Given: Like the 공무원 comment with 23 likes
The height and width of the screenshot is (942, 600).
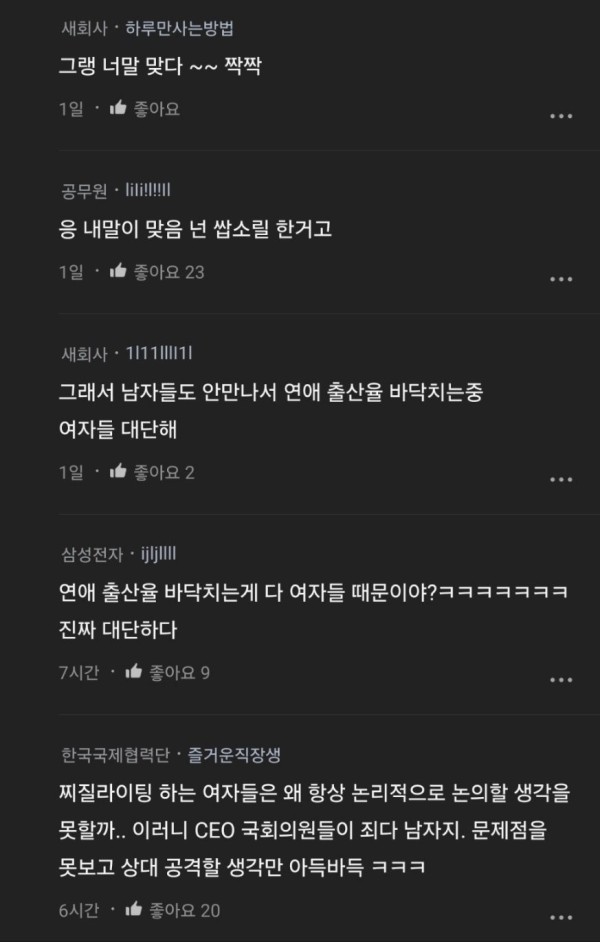Looking at the screenshot, I should coord(119,271).
